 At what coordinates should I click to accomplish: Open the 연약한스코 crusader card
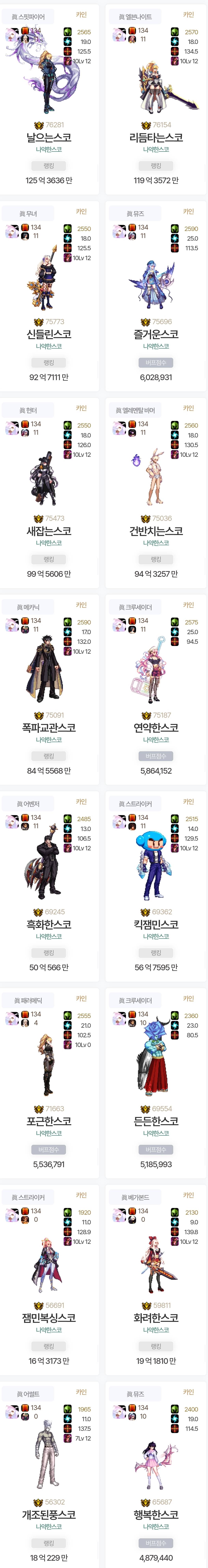[156, 727]
